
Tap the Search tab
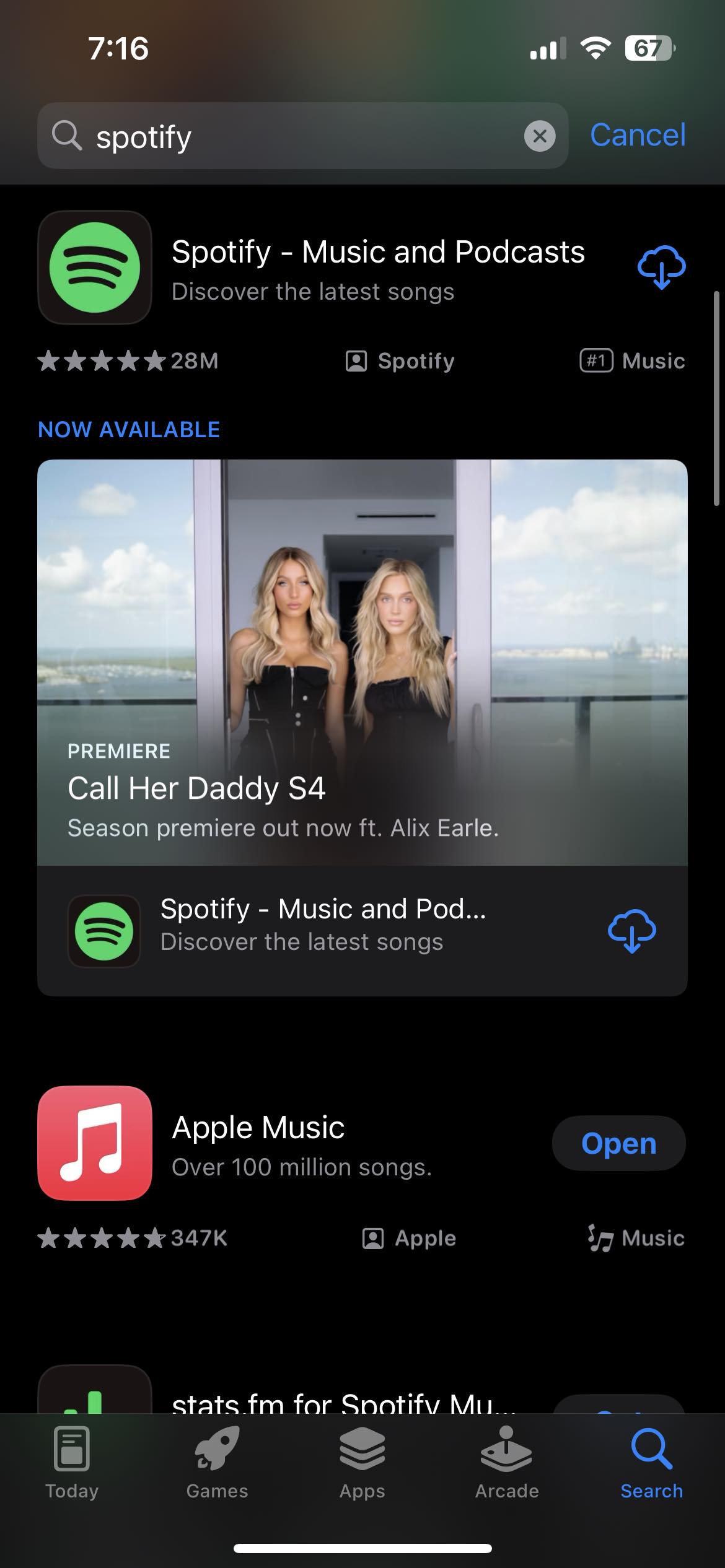652,1463
